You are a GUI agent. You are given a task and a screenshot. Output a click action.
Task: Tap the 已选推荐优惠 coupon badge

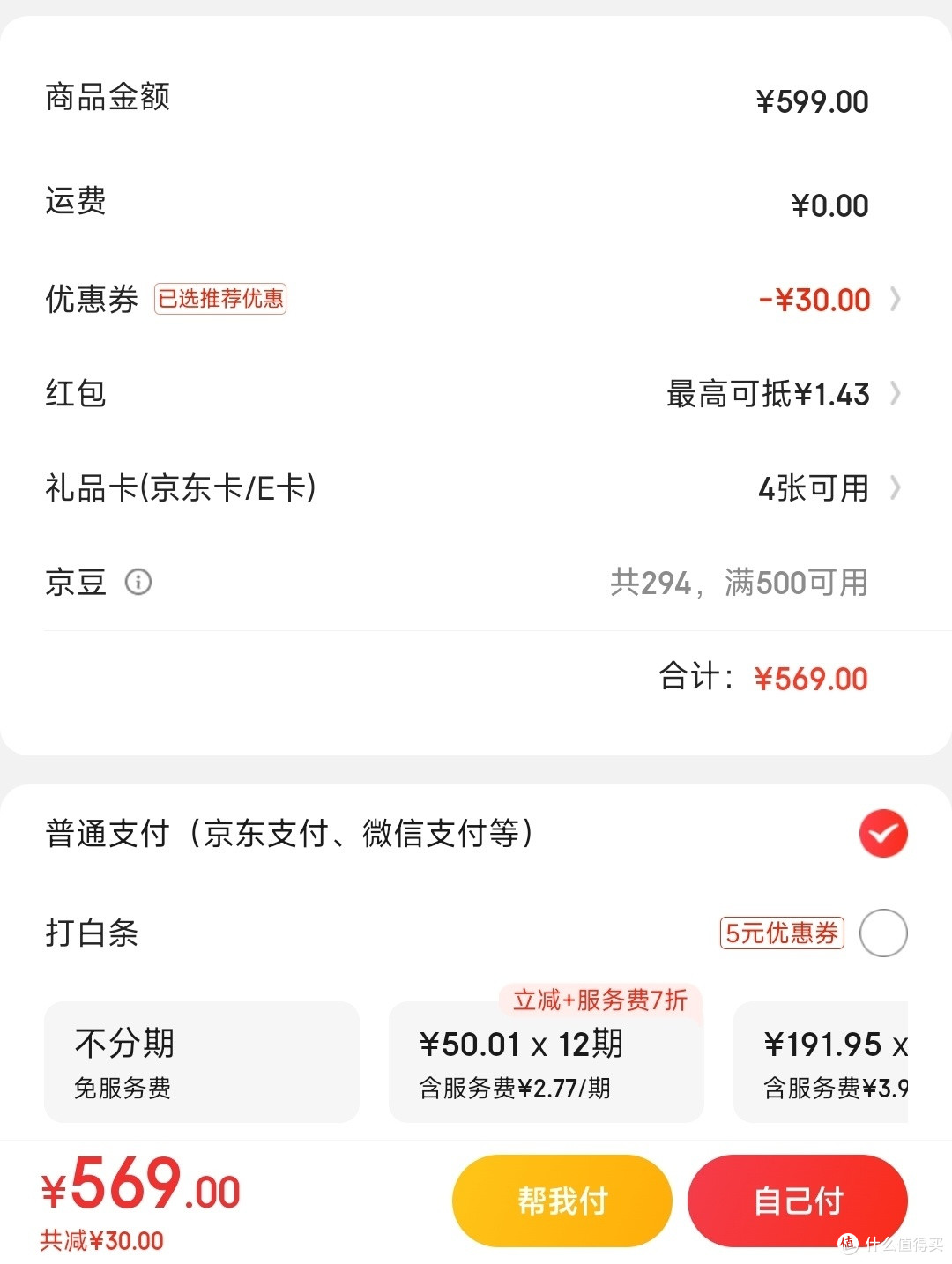click(x=219, y=301)
